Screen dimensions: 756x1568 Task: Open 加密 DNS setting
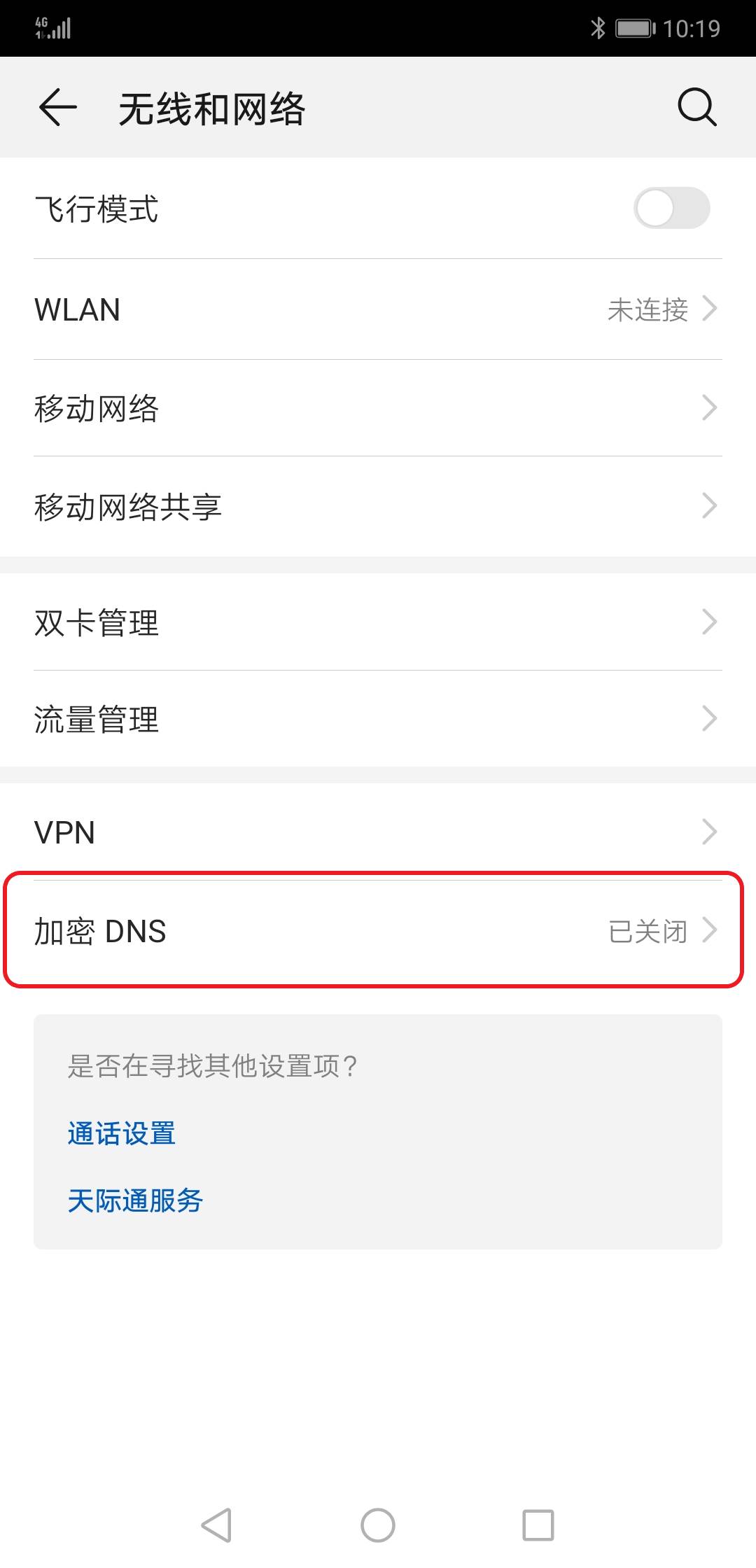[378, 931]
